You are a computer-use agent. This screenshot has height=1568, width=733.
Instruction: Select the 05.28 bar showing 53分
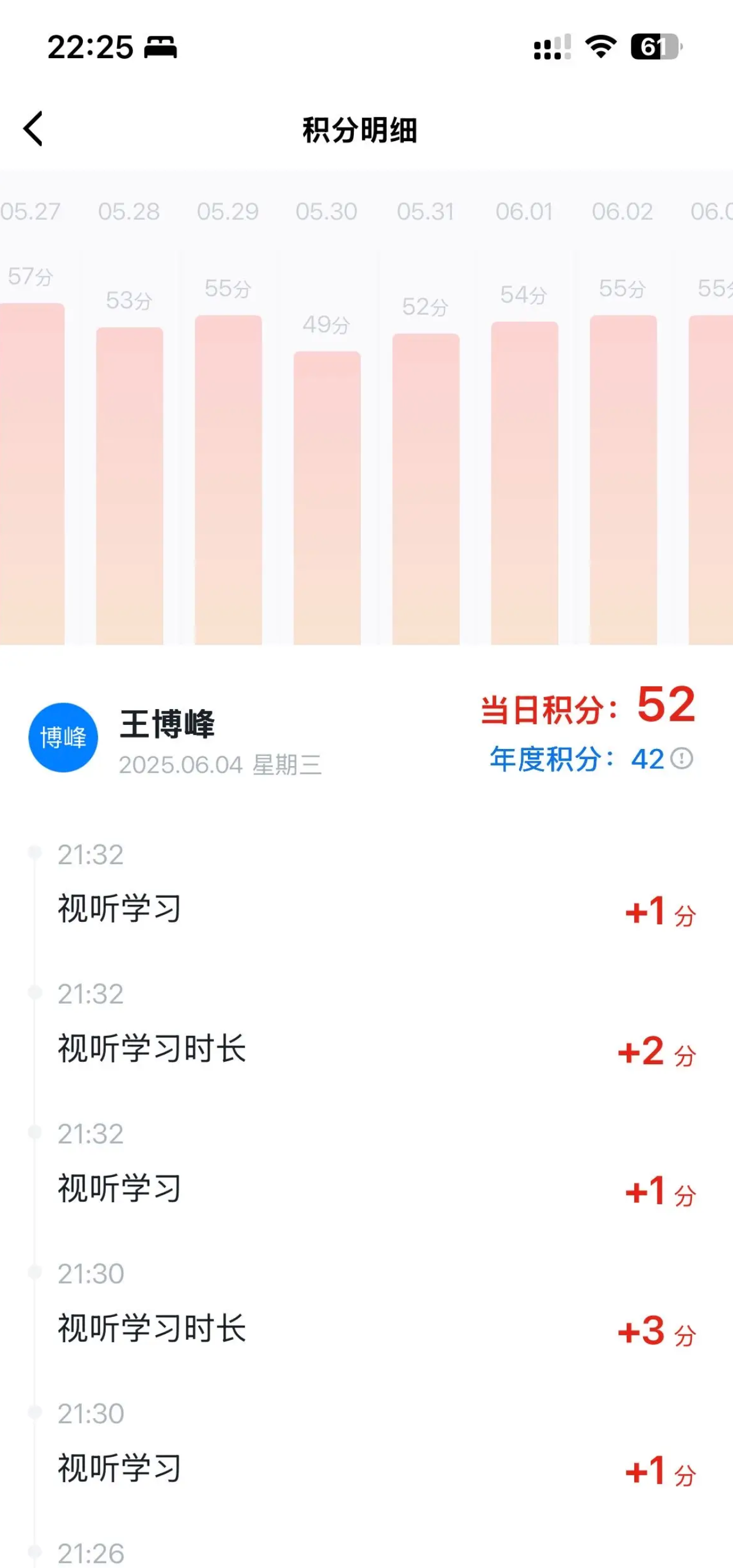[x=130, y=486]
